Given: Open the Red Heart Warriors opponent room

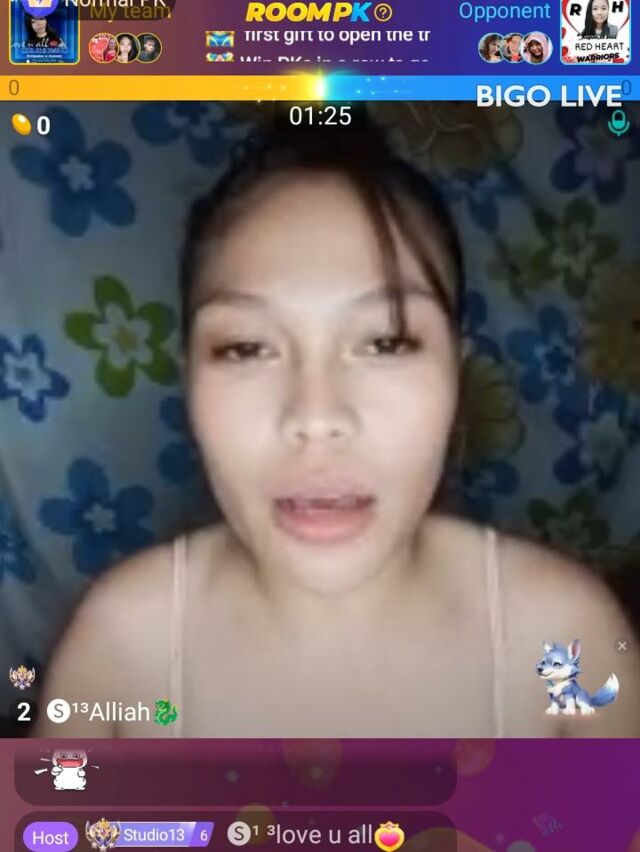Looking at the screenshot, I should coord(595,32).
